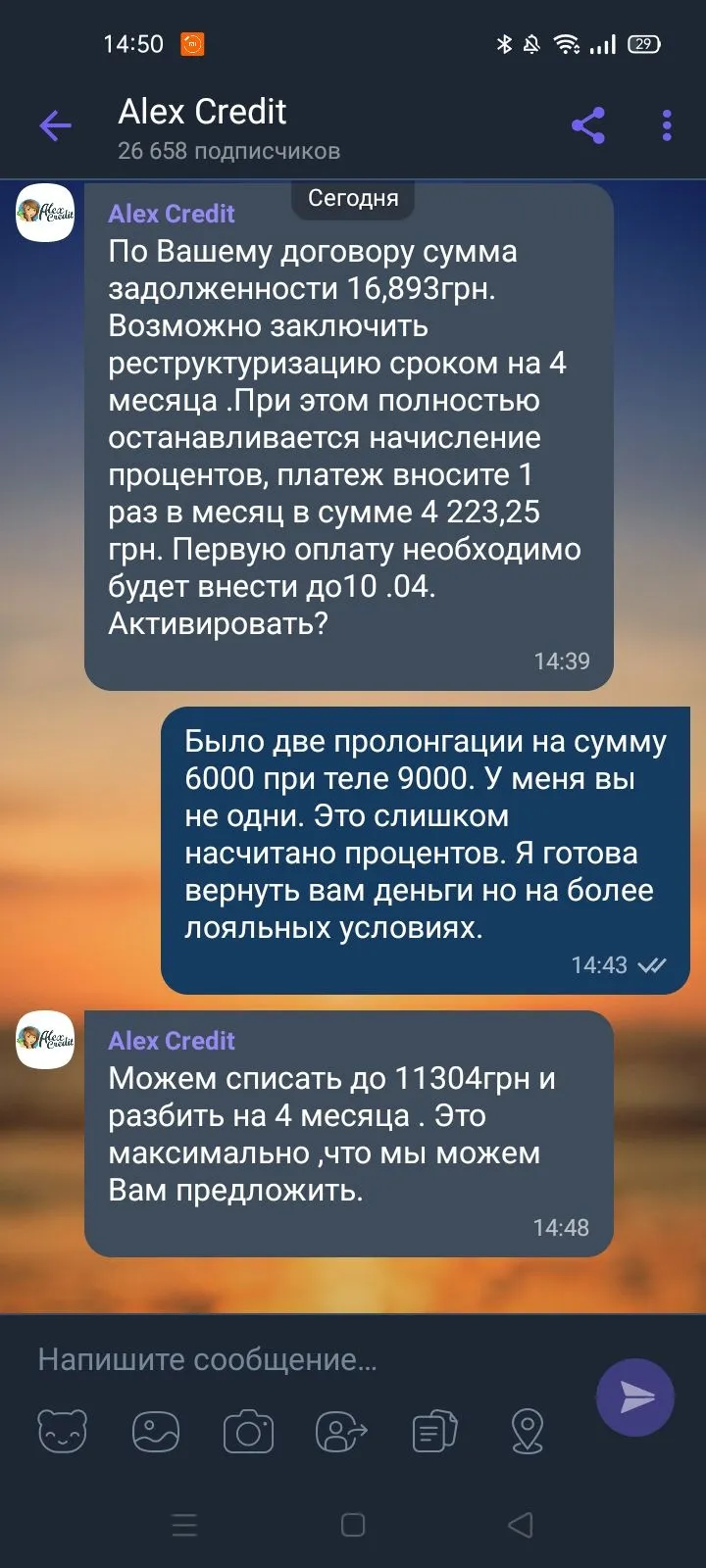Open Alex Credit channel info from header
The width and height of the screenshot is (706, 1568).
click(x=228, y=127)
